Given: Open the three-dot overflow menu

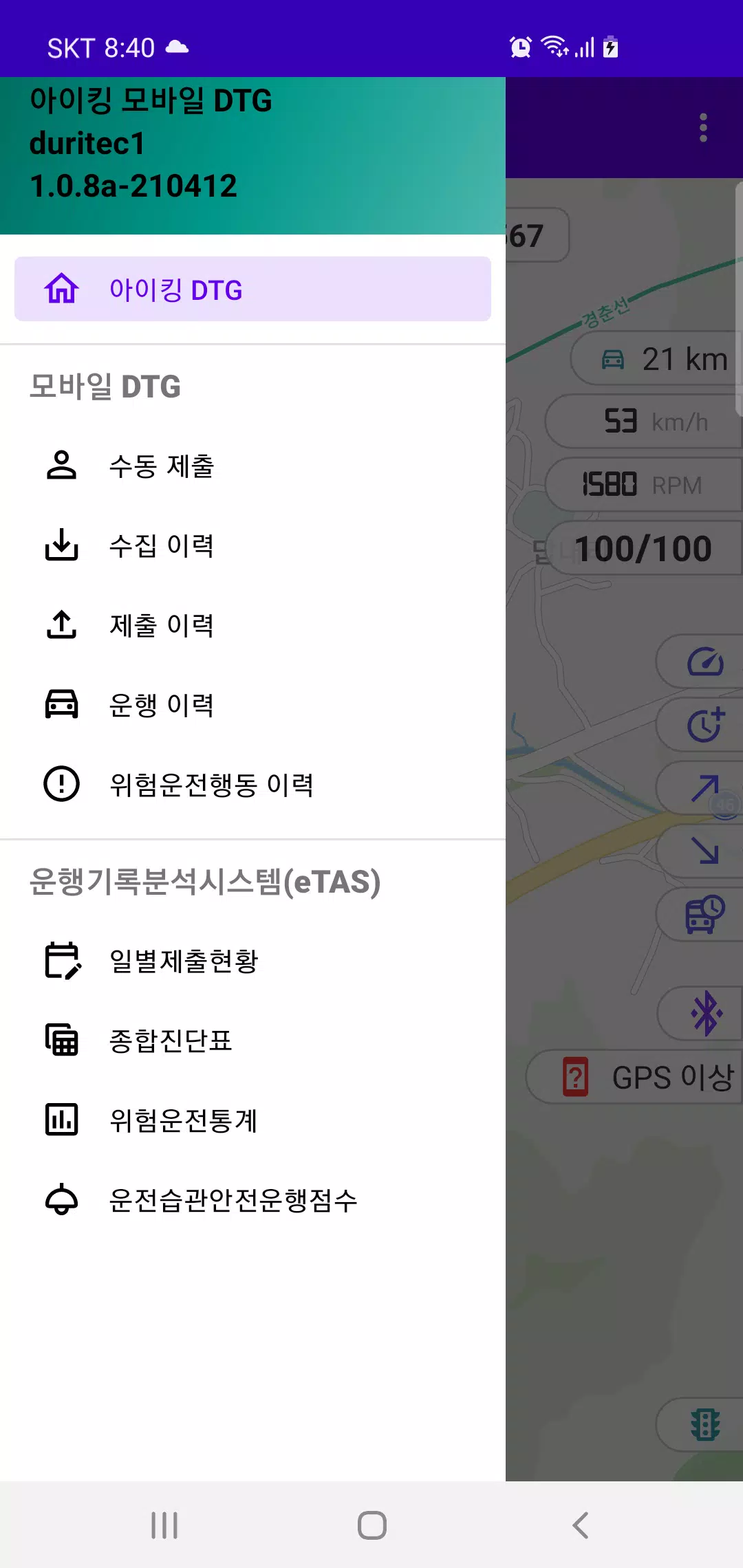Looking at the screenshot, I should tap(702, 127).
